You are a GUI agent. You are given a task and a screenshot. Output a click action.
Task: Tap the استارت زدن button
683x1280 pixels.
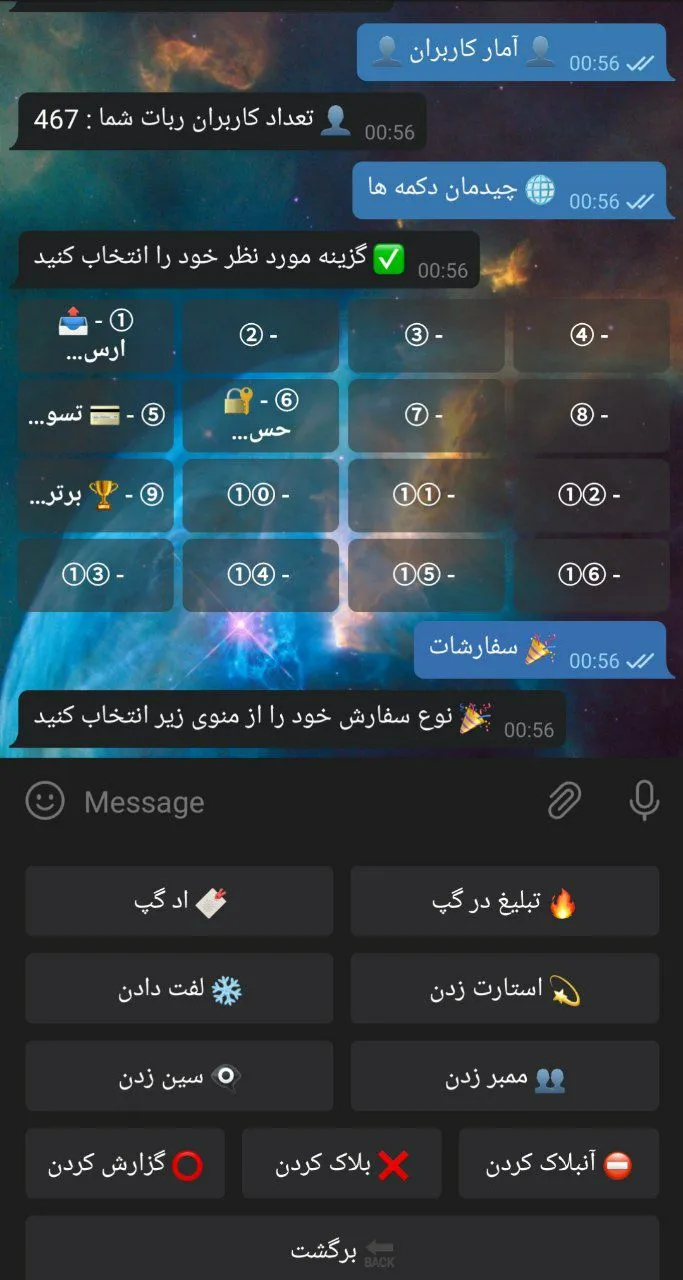coord(504,989)
